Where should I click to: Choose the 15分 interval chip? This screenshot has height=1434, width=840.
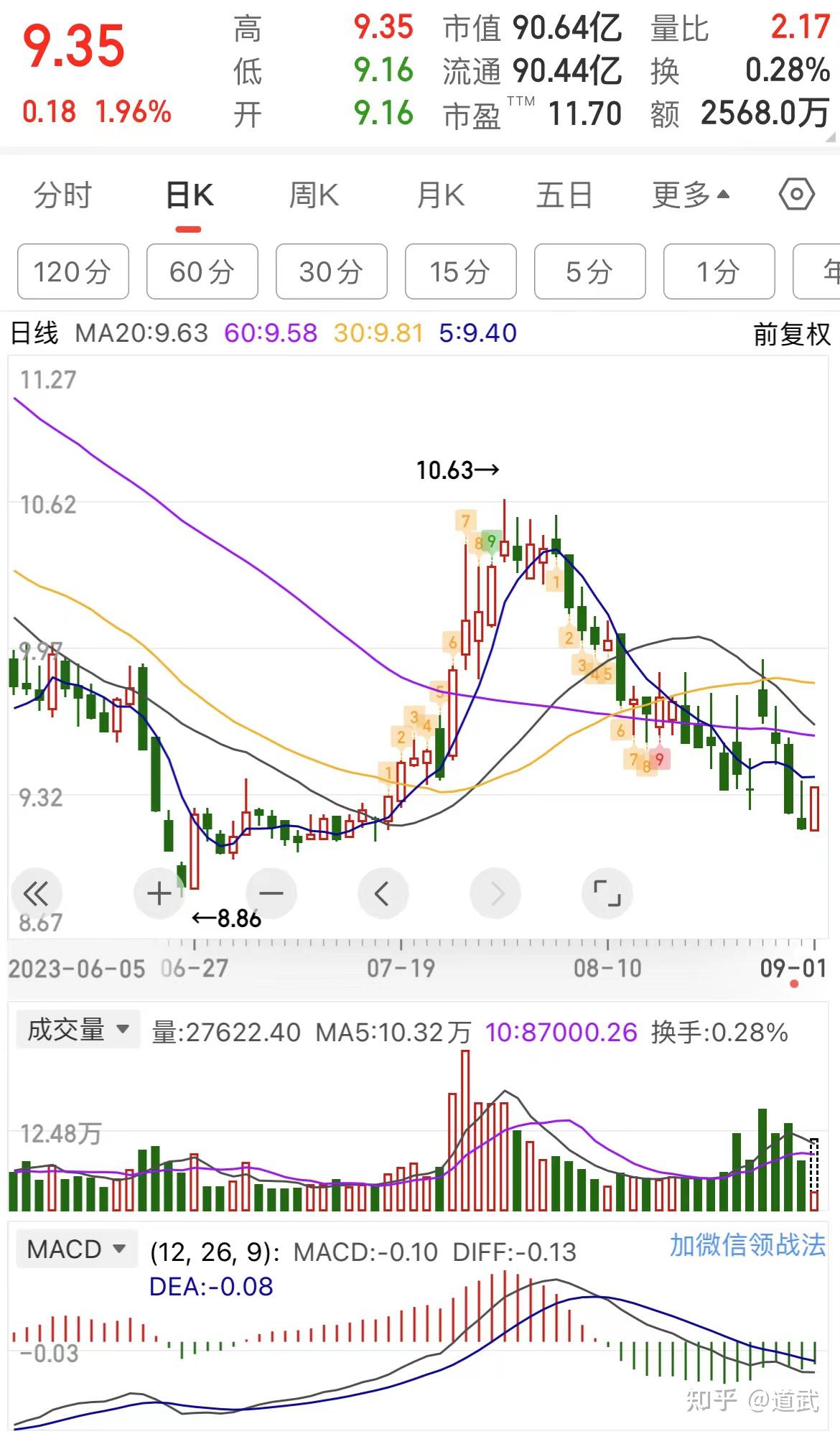tap(461, 271)
